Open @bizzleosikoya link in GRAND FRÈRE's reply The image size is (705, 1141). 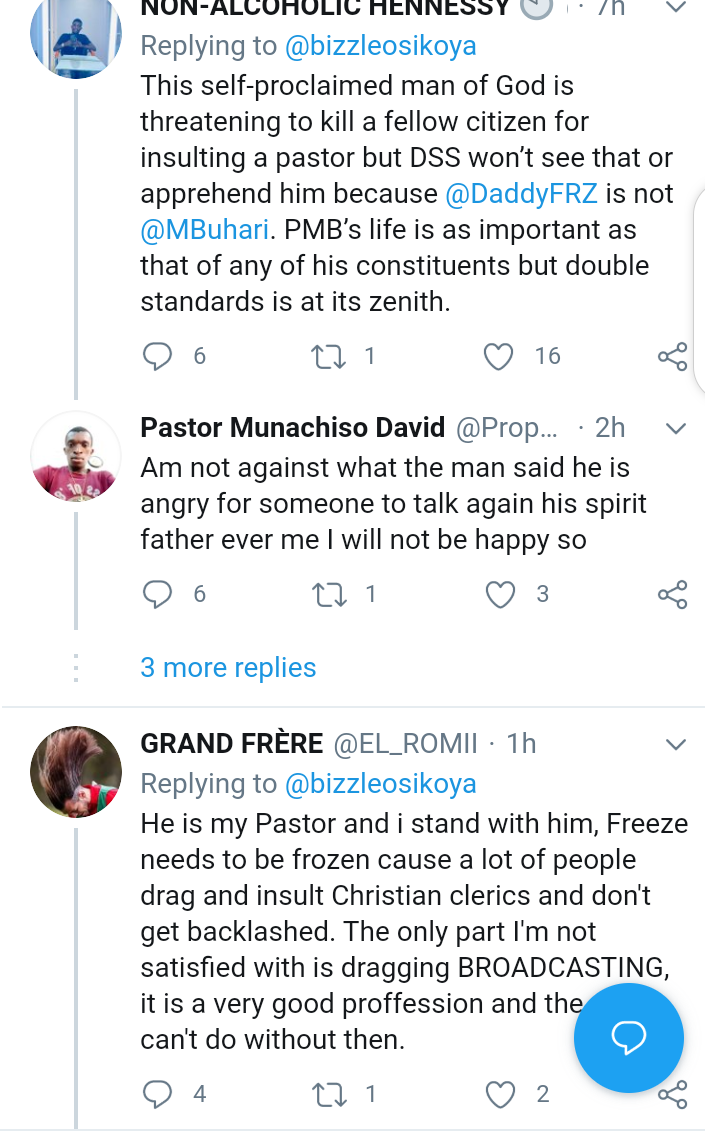coord(381,784)
